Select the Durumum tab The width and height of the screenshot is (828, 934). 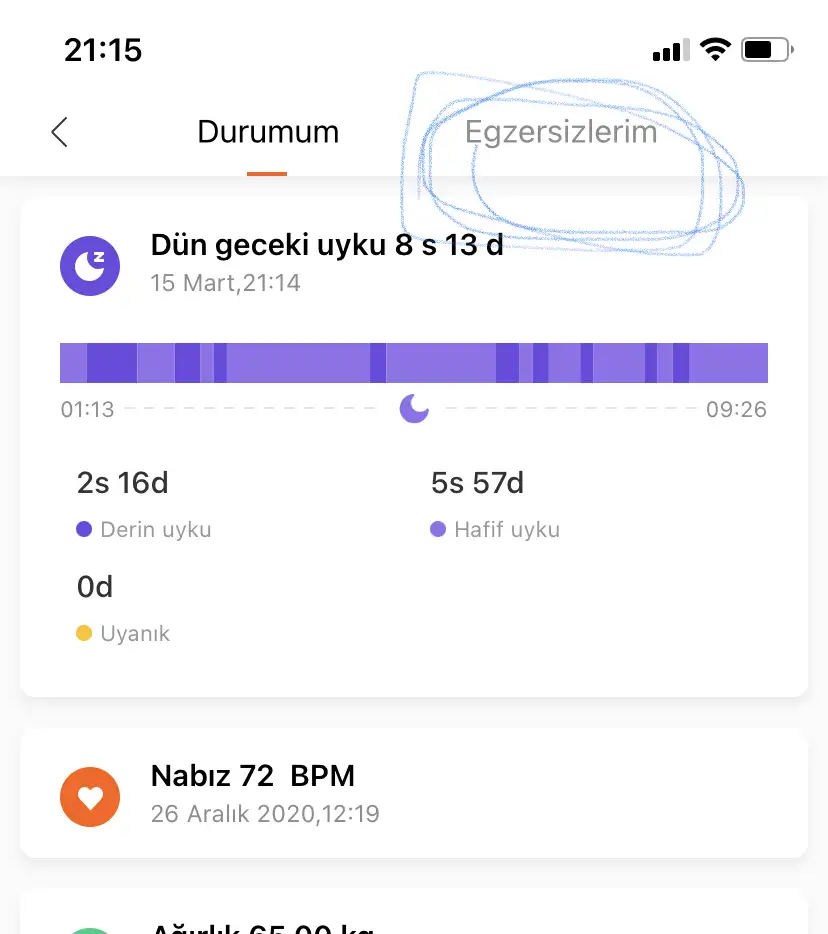click(x=268, y=132)
